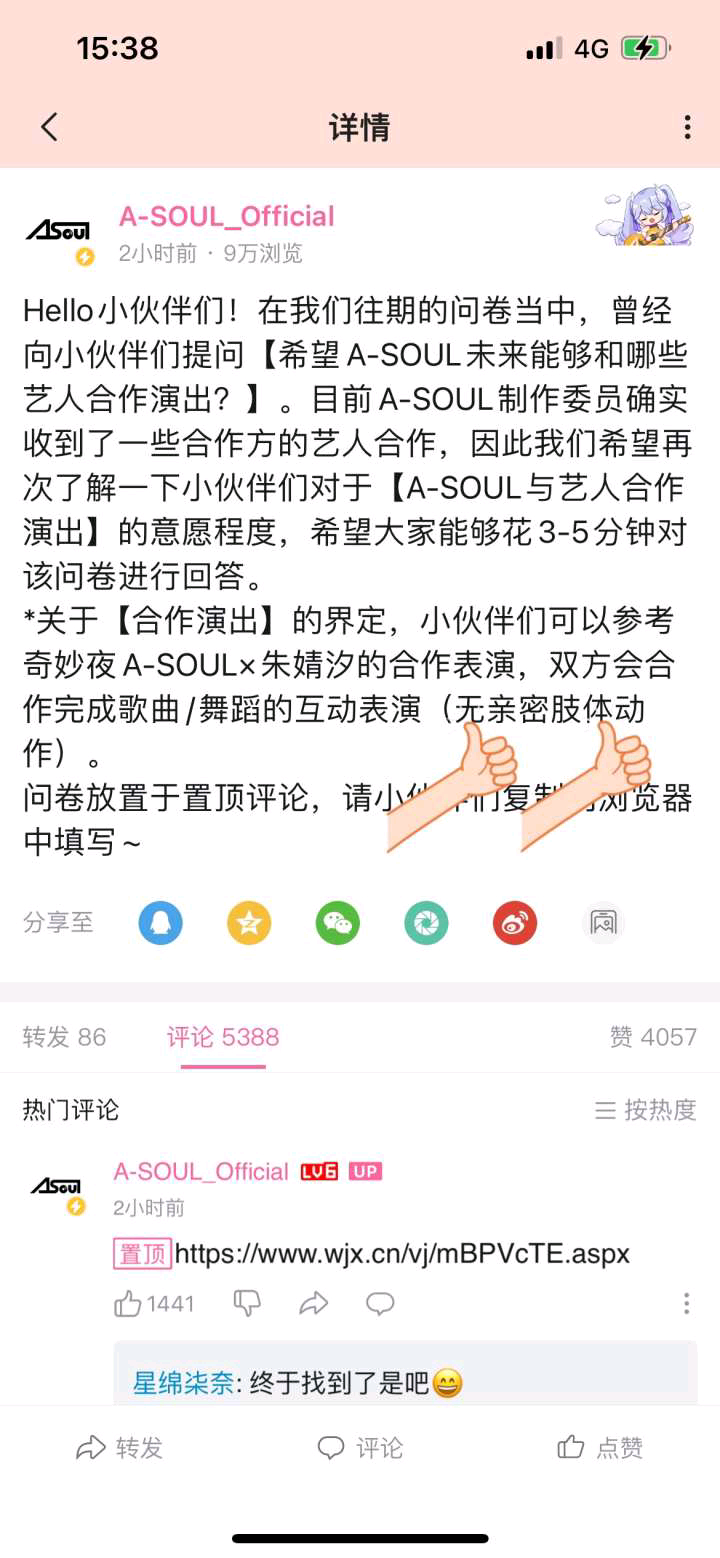Share the post to Weibo
This screenshot has height=1558, width=720.
coord(515,922)
